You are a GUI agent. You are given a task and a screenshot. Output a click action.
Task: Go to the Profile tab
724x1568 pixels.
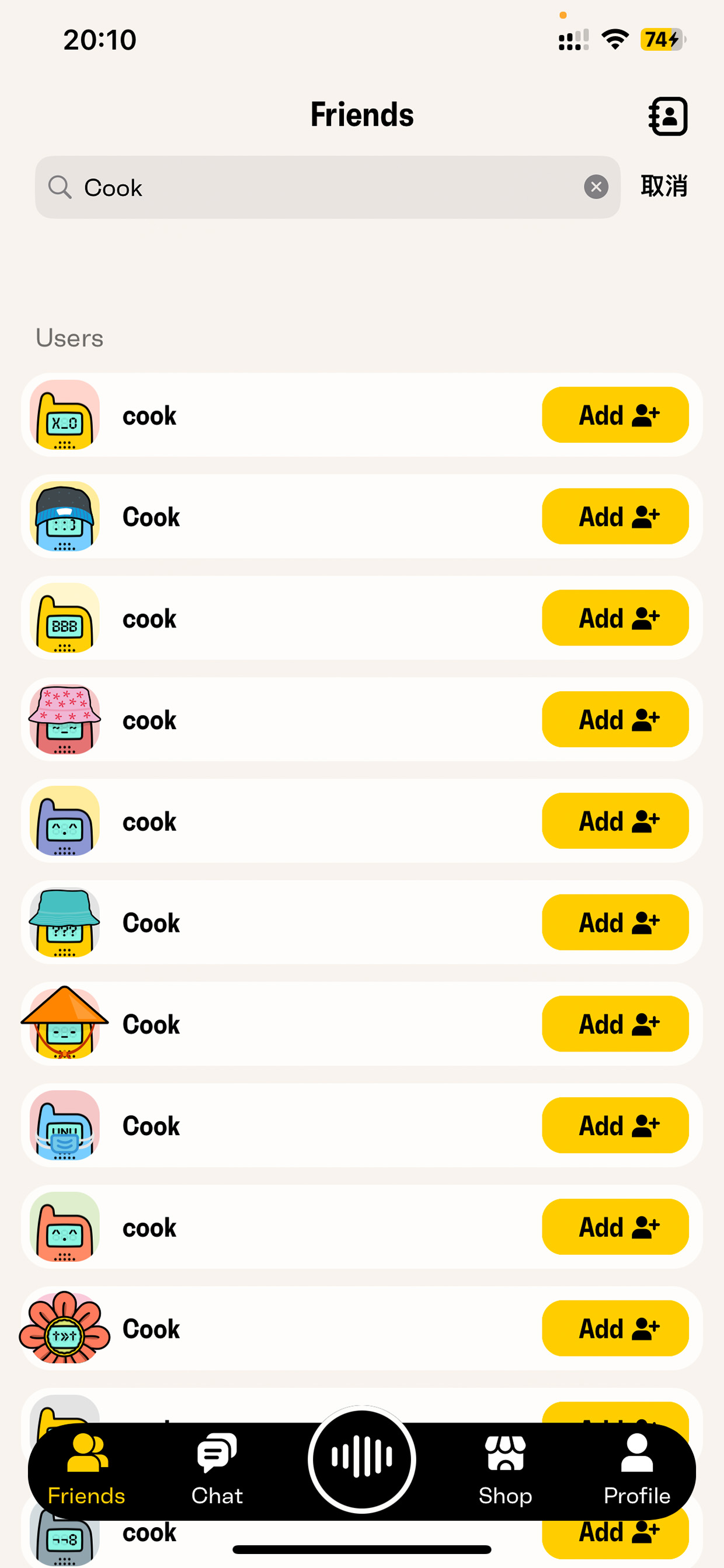click(x=636, y=1469)
